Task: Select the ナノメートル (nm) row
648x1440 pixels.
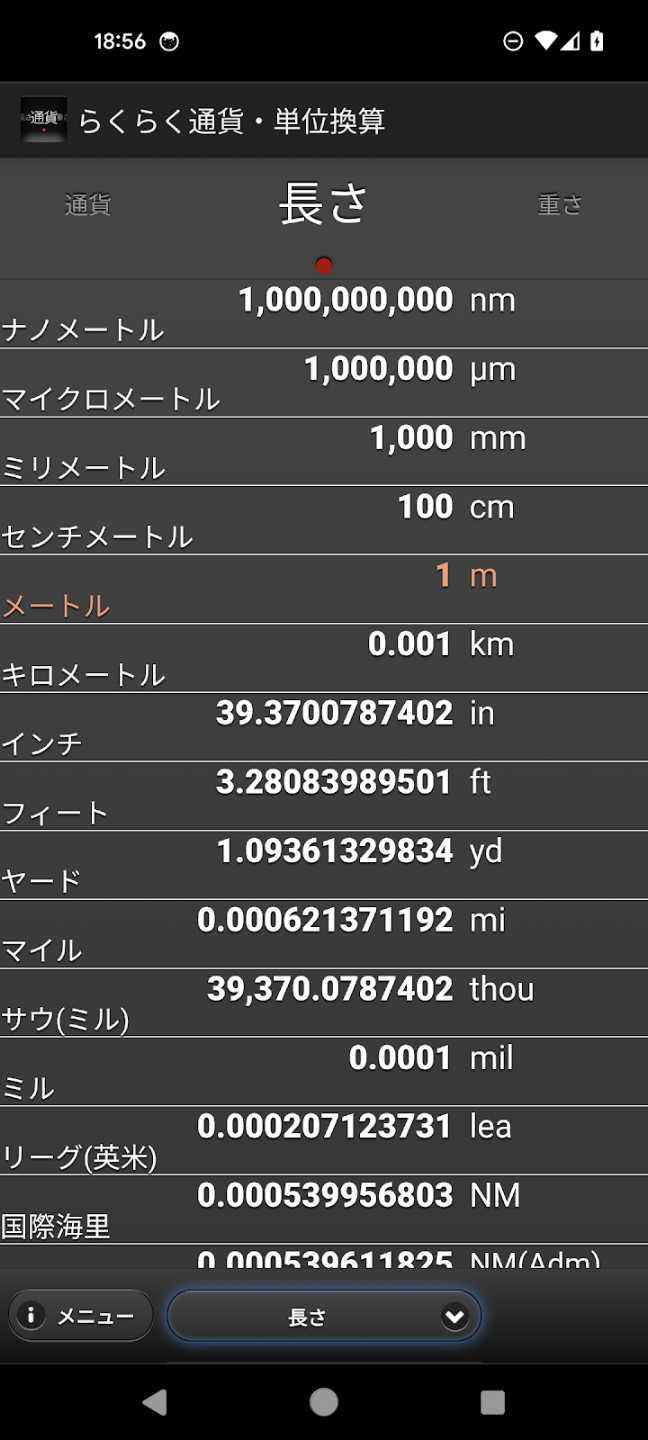Action: 324,314
